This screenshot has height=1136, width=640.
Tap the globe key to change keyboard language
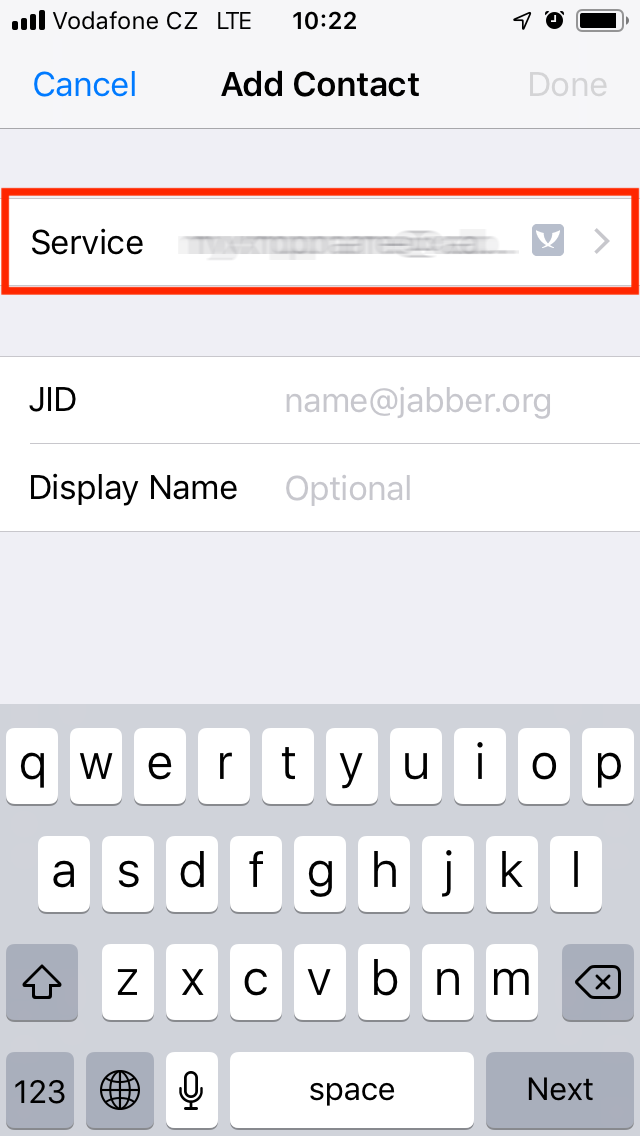pos(120,1088)
